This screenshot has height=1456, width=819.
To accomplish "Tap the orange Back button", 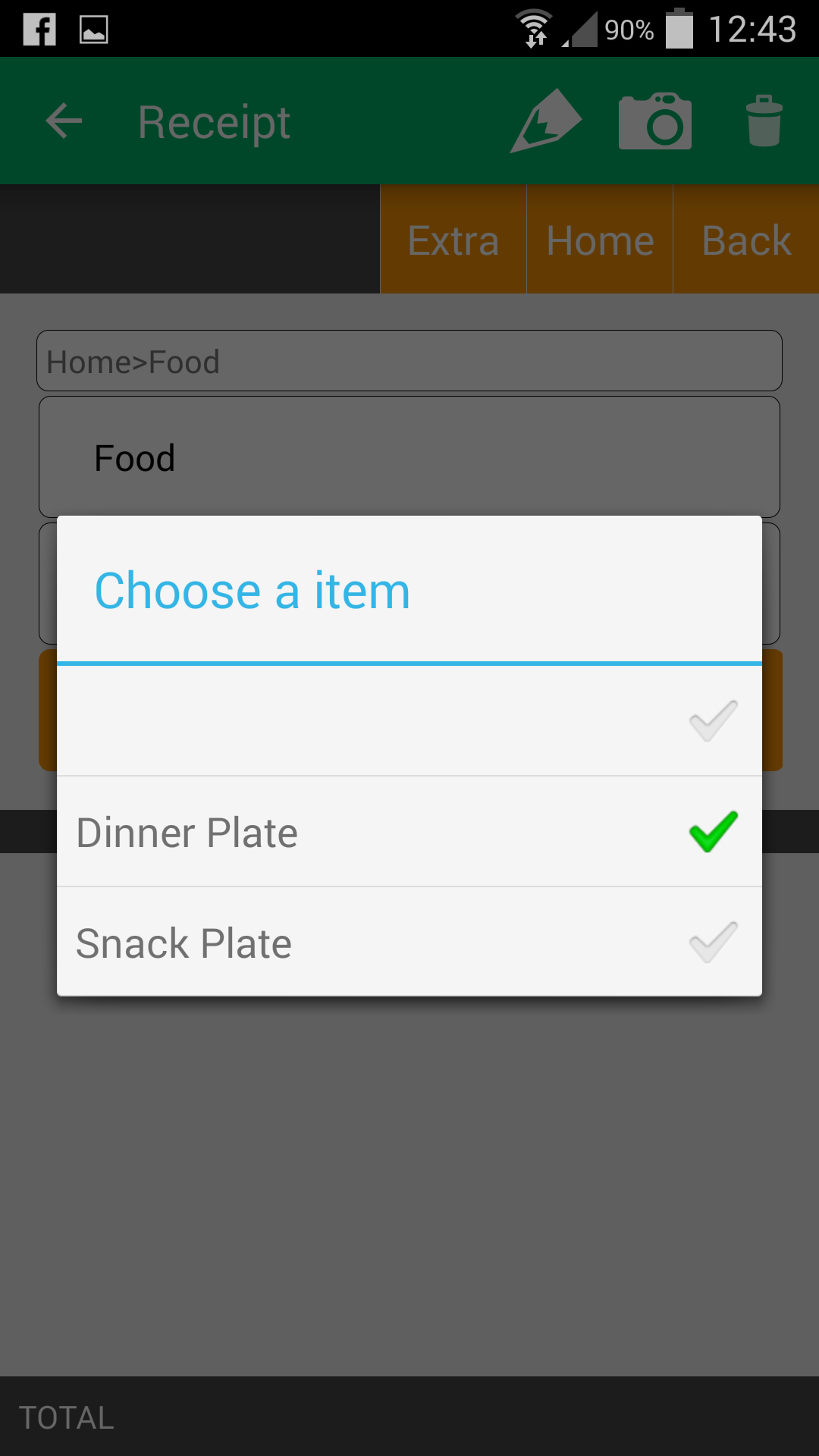I will coord(746,240).
